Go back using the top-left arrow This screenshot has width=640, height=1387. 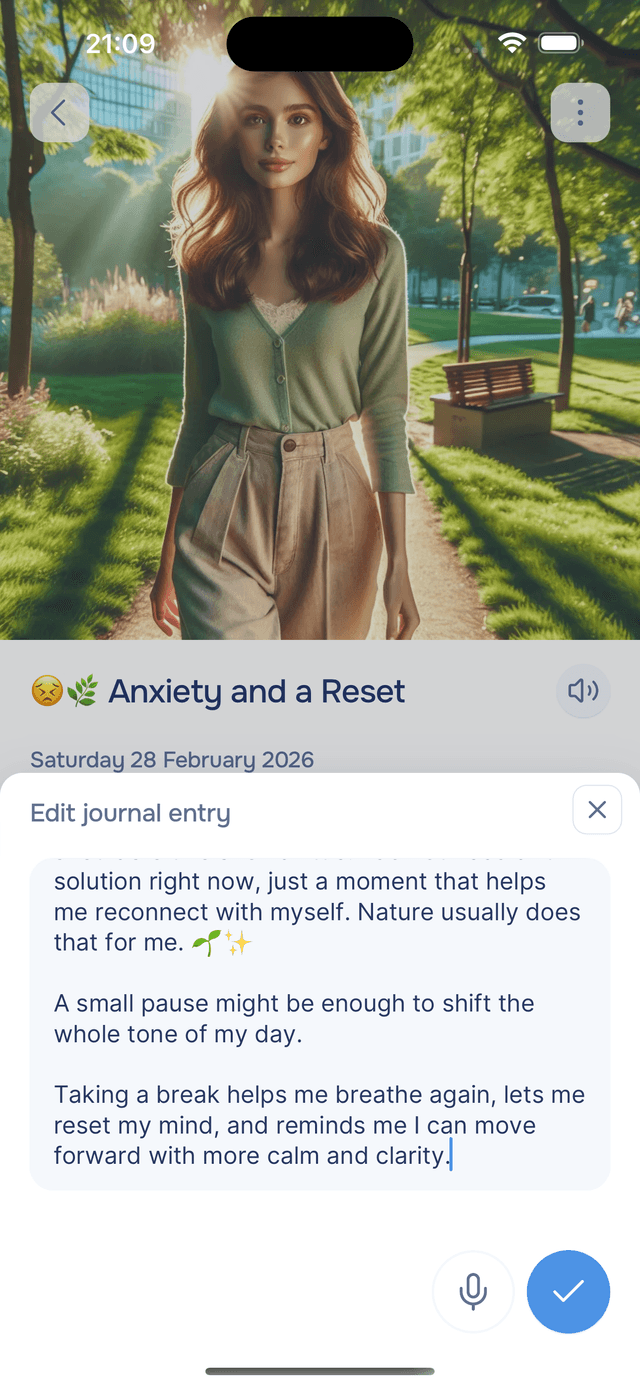(x=59, y=113)
